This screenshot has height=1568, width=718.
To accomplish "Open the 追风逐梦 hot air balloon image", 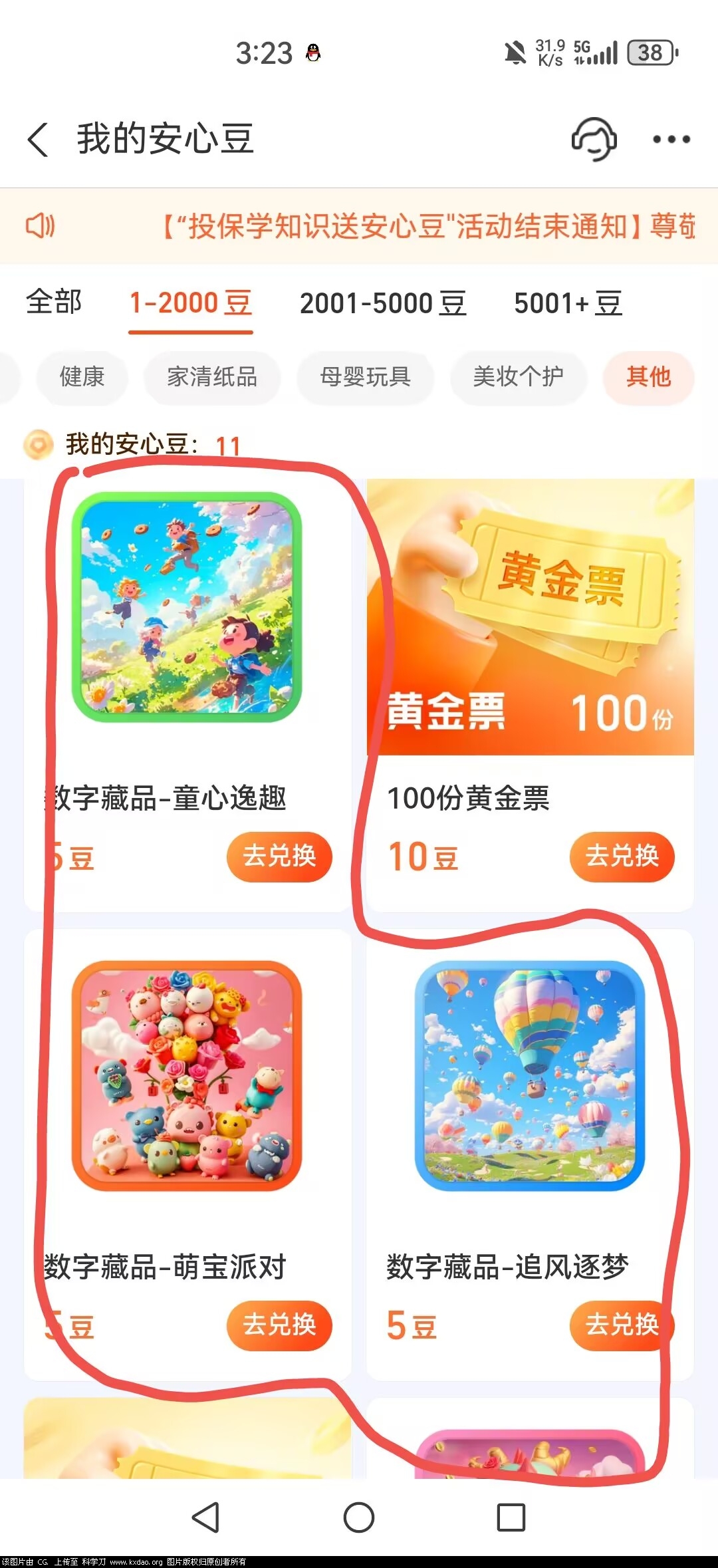I will coord(530,1075).
